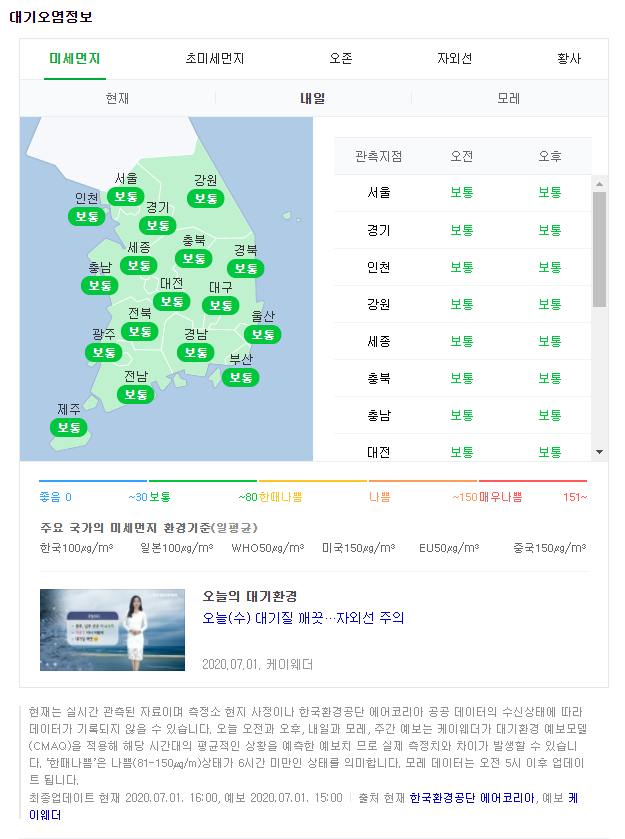Open the 오늘(수) 대기질 깨끗 article
Screen dimensions: 625x839
pyautogui.click(x=303, y=618)
